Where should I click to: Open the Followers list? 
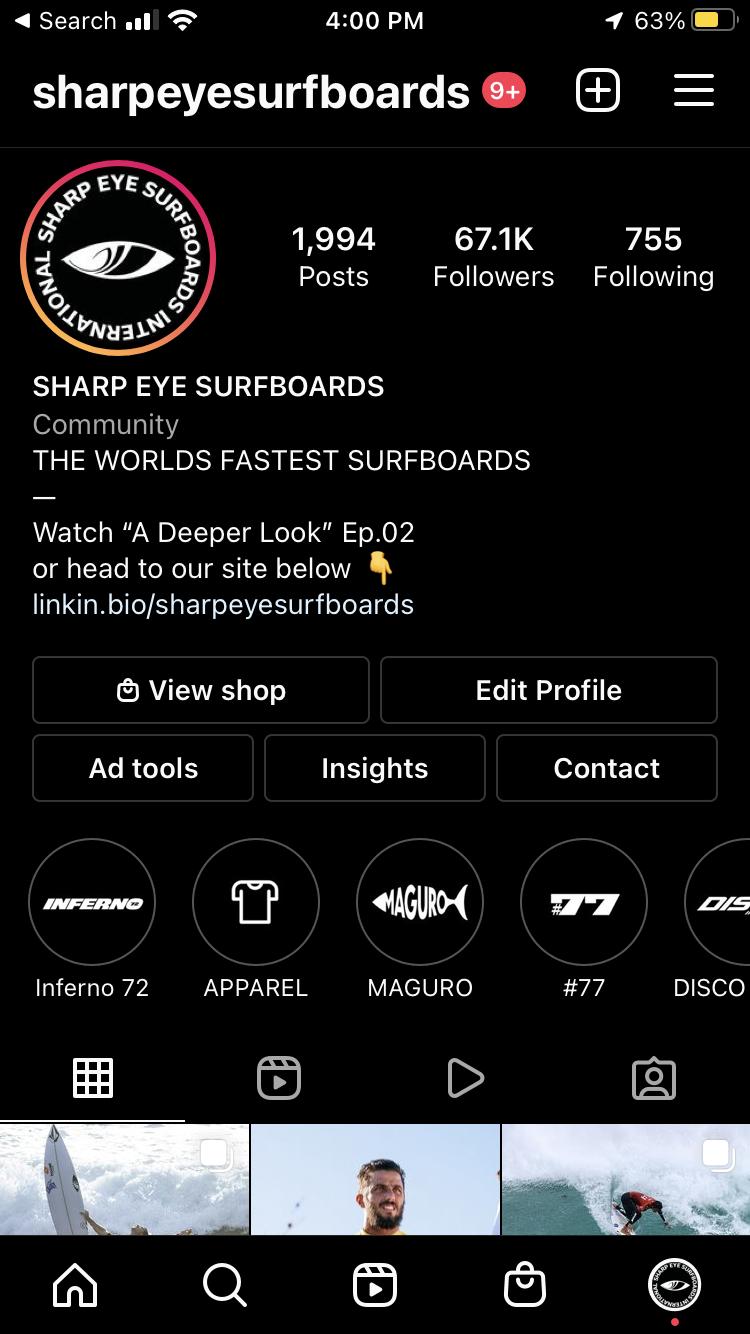493,256
